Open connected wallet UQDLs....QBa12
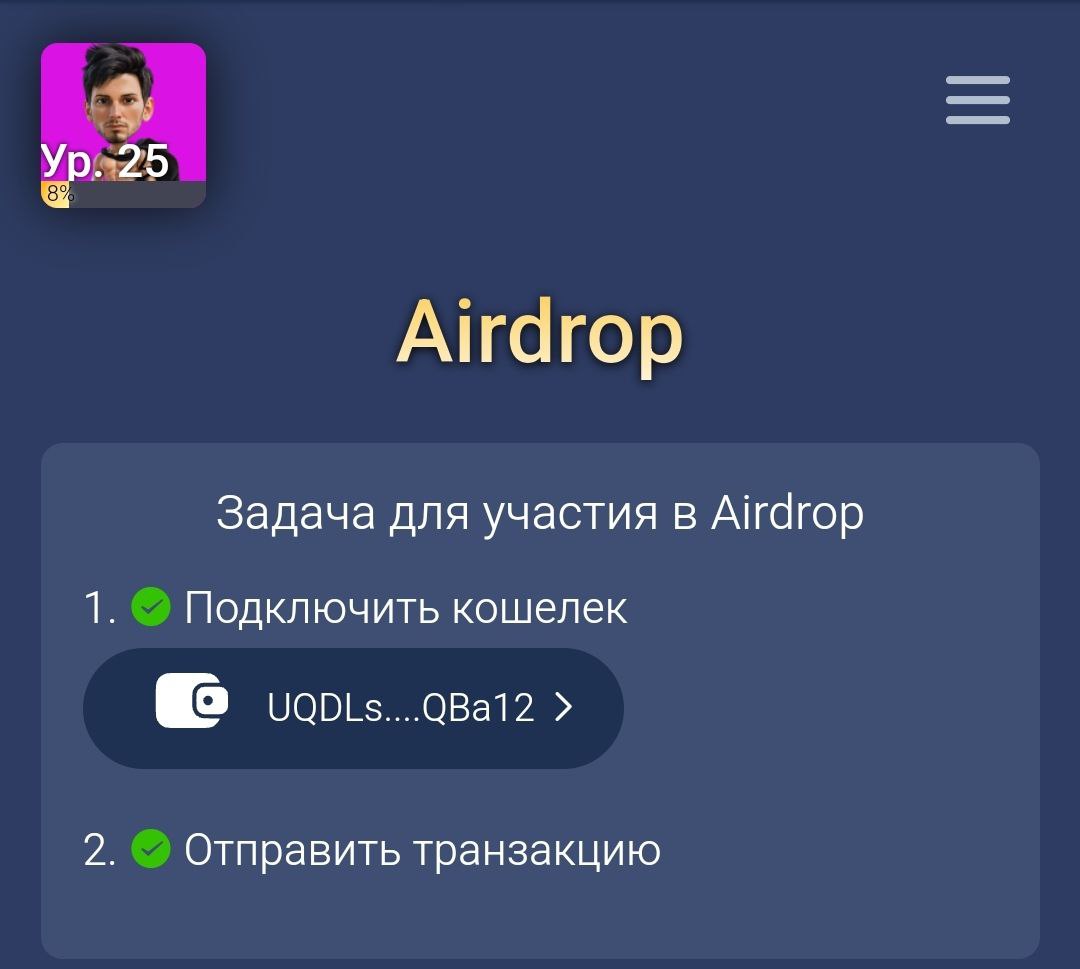The image size is (1080, 969). click(353, 708)
